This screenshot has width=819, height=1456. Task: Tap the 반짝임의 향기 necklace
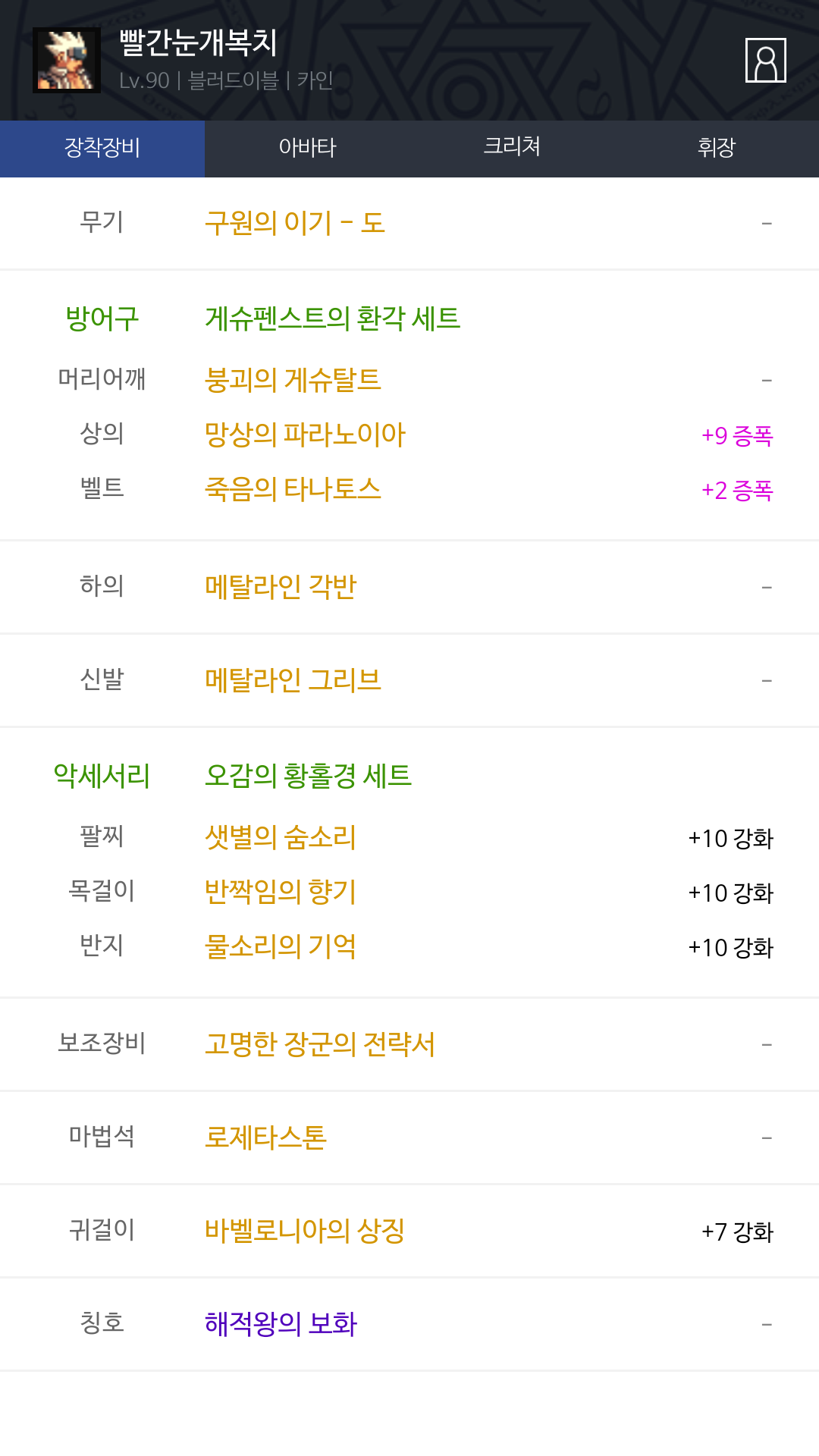click(x=281, y=892)
